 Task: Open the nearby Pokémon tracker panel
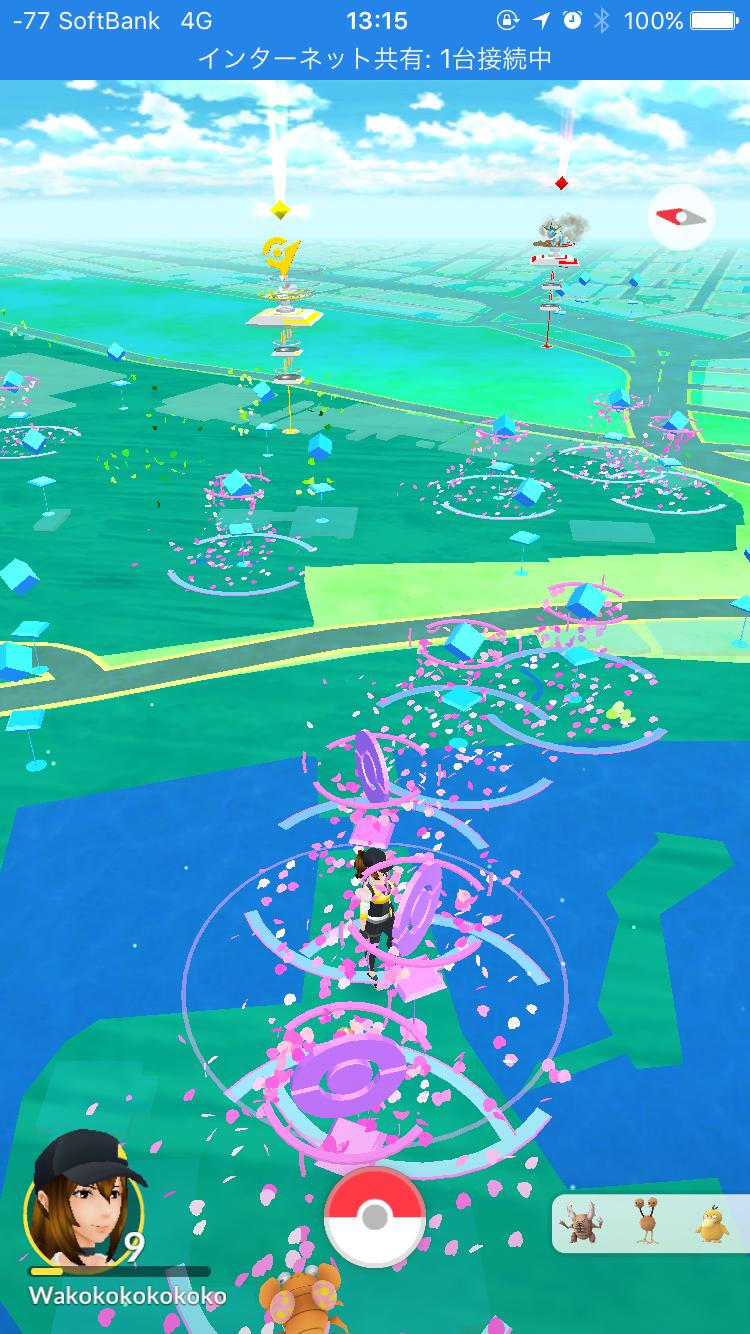tap(650, 1222)
